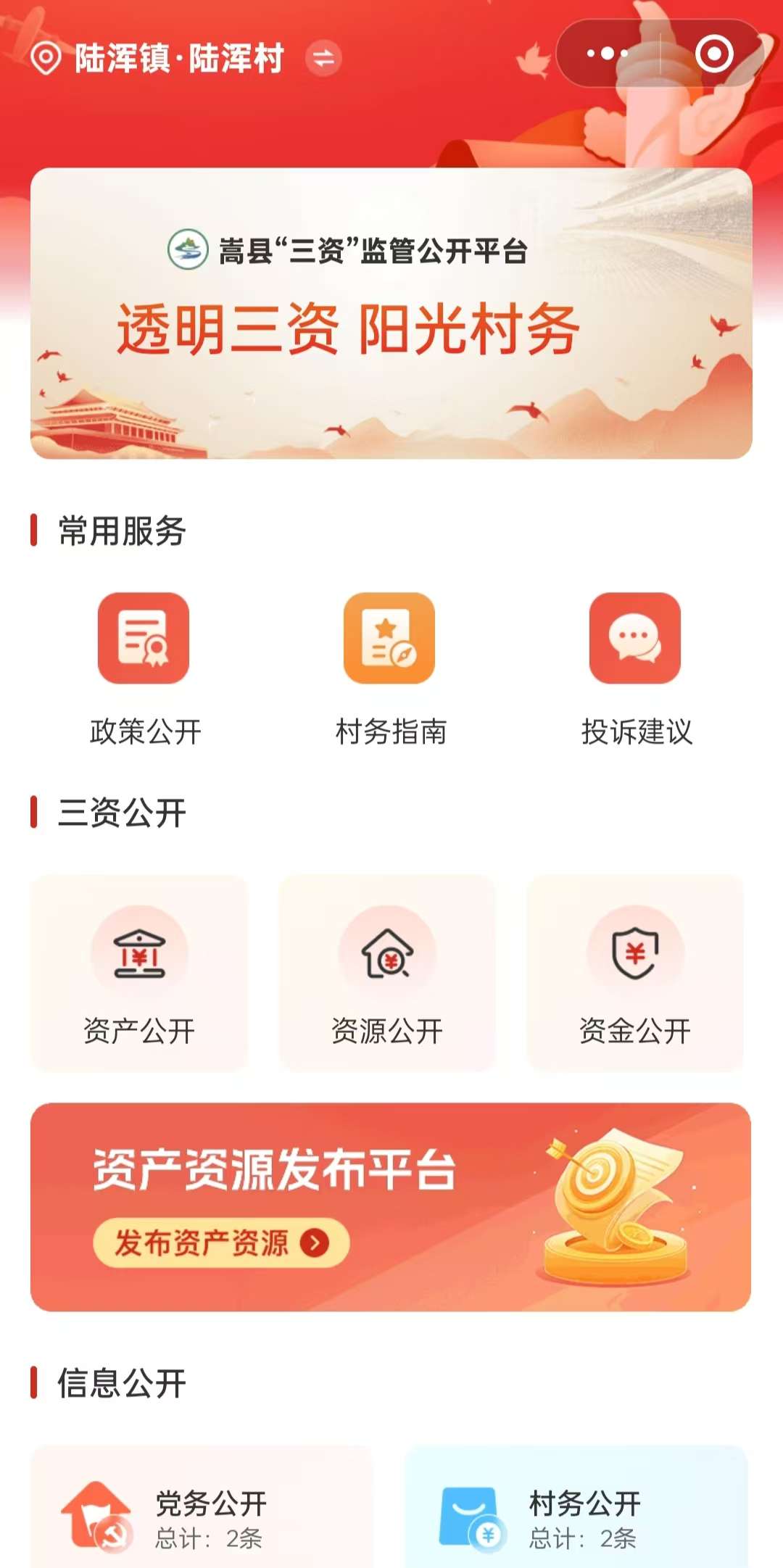View the 资源公开 card

pyautogui.click(x=387, y=973)
